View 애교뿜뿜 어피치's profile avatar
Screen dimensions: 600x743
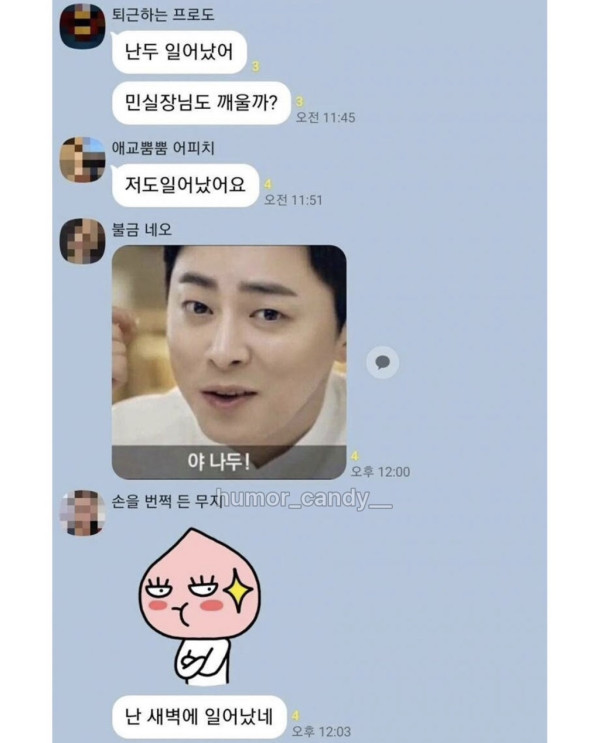[82, 160]
